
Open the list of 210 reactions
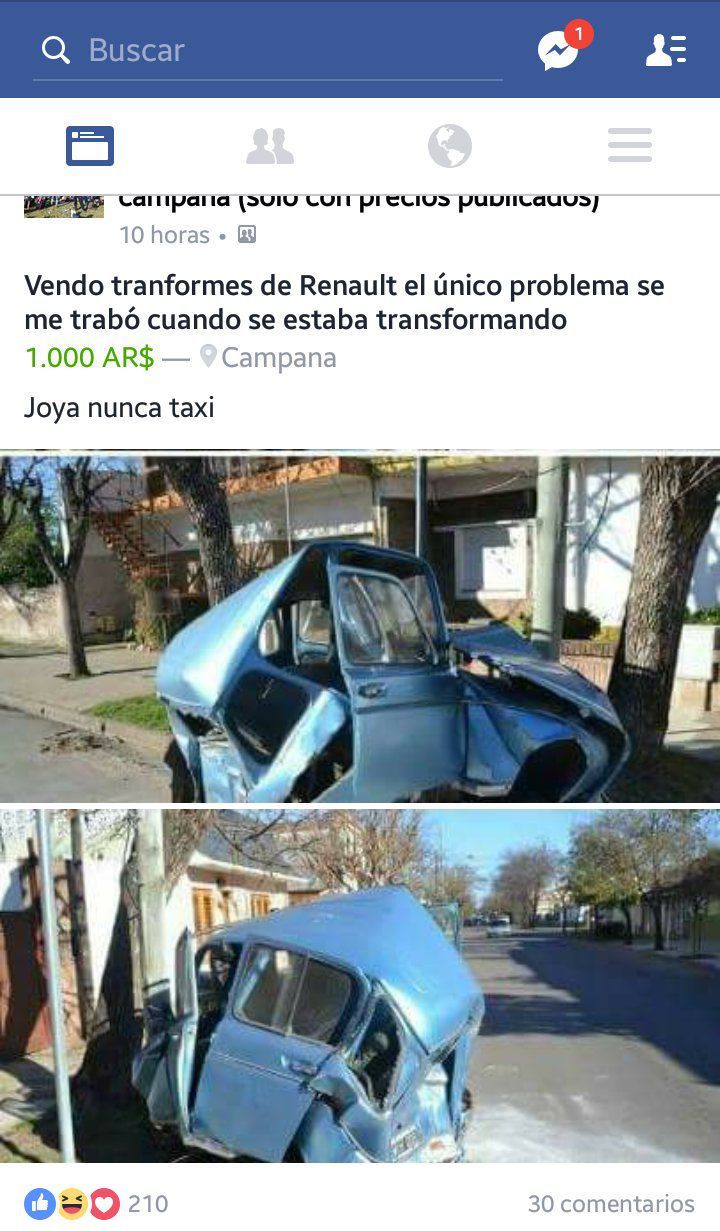tap(96, 1203)
